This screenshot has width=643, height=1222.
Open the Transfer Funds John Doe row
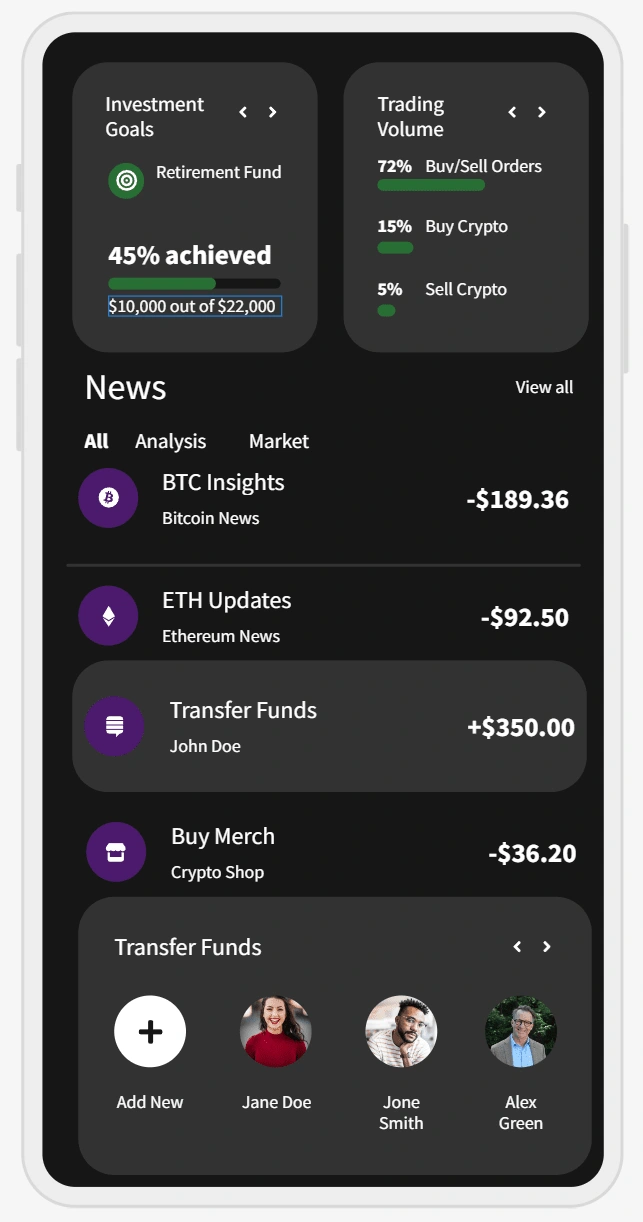(x=329, y=726)
